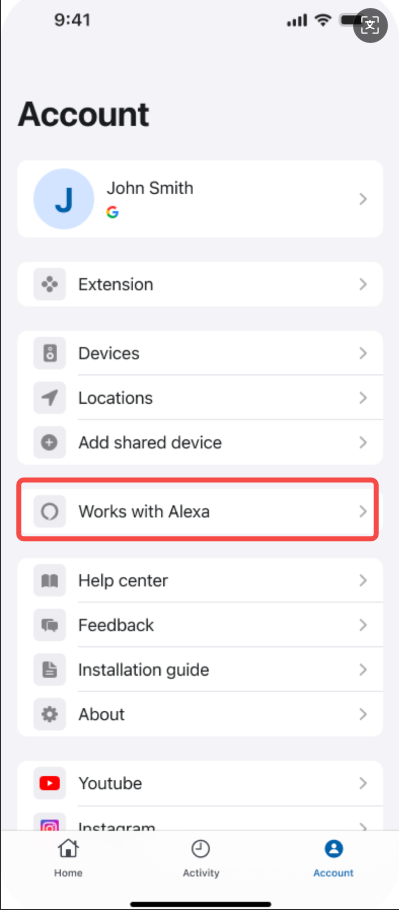The image size is (399, 910).
Task: Open Works with Alexa
Action: 200,511
